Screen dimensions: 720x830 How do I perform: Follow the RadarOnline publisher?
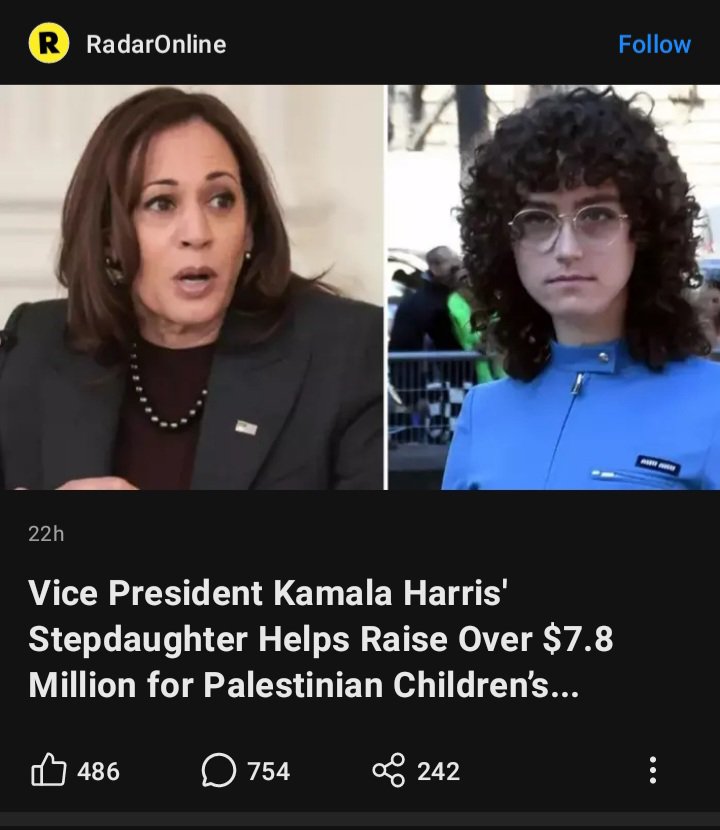(654, 44)
